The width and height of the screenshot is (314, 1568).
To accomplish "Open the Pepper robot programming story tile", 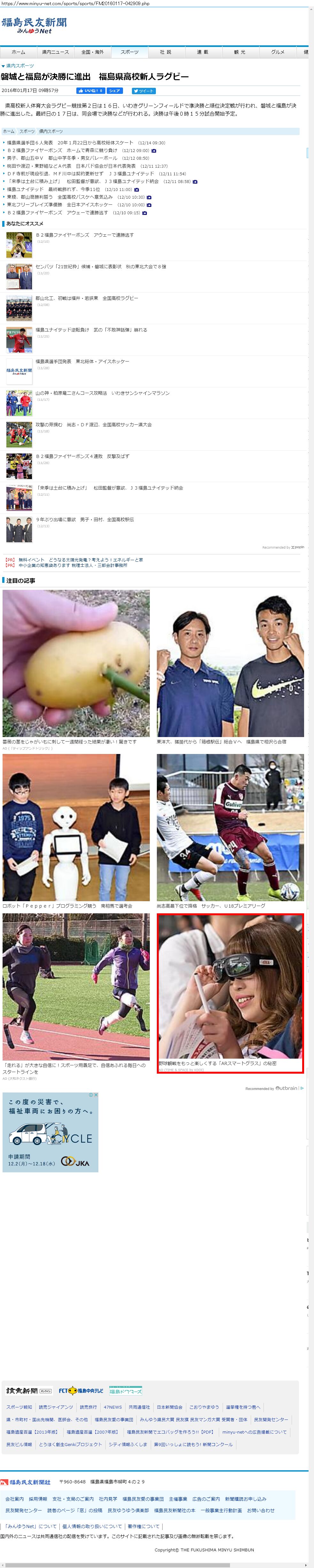I will 75,828.
